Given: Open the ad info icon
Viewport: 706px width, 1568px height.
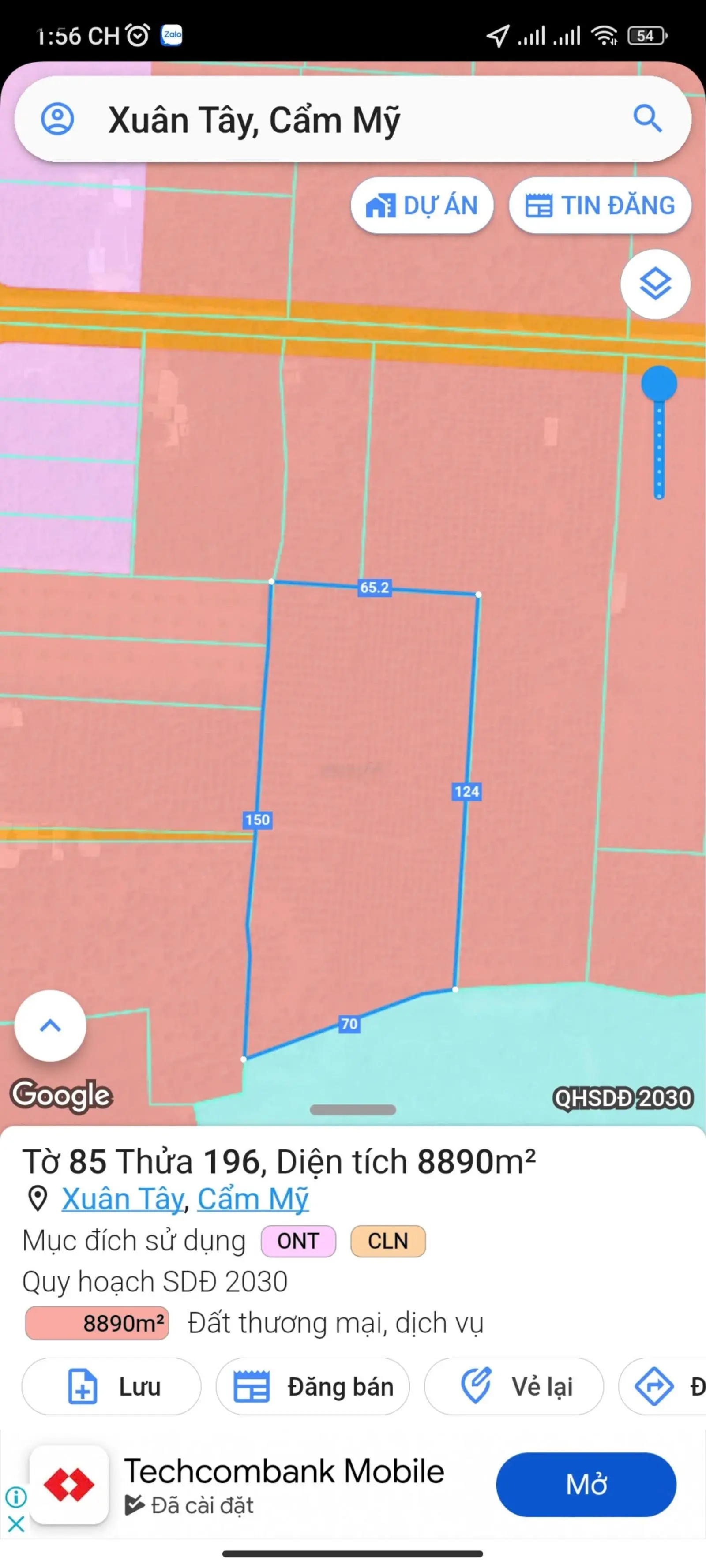Looking at the screenshot, I should [x=16, y=1497].
